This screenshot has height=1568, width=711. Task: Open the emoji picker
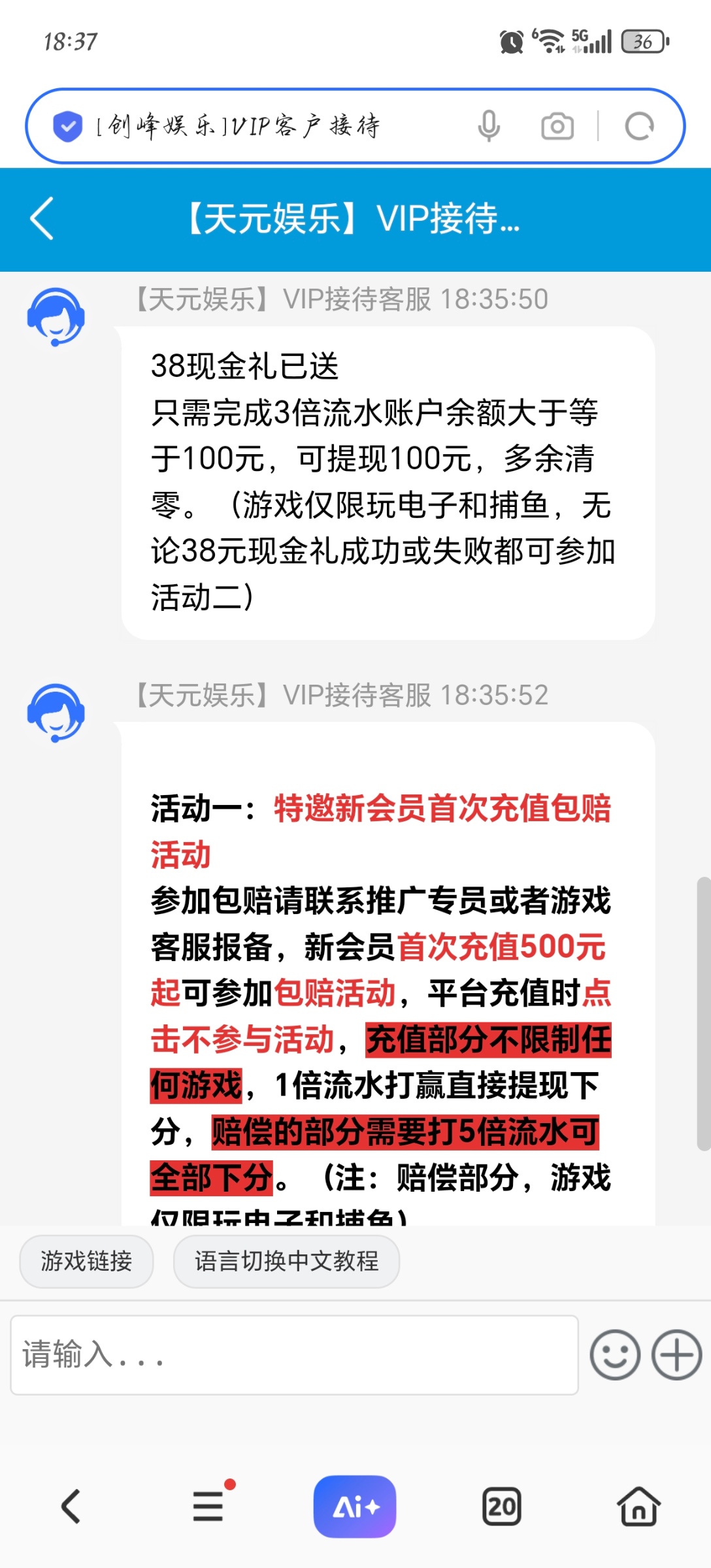[614, 1354]
